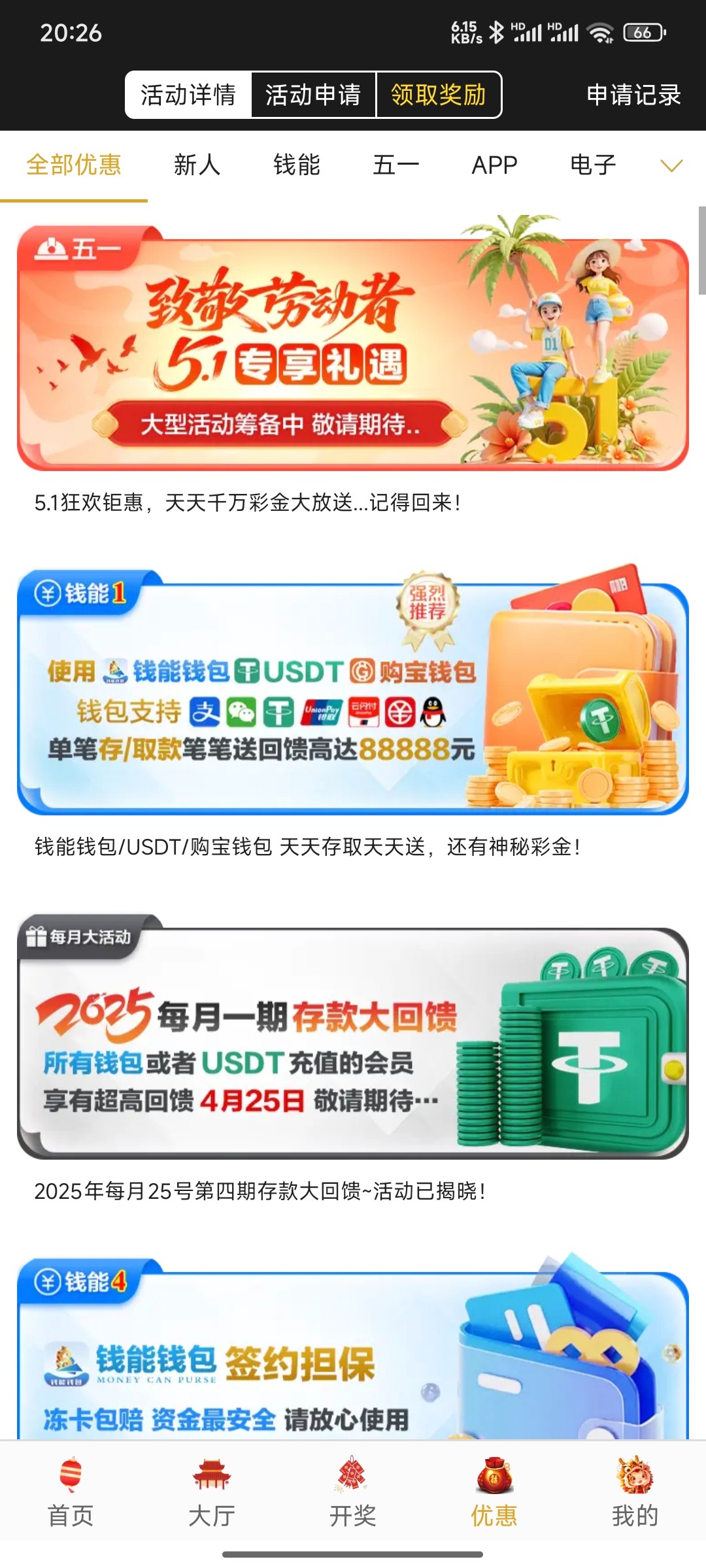Open the 开奖 tab
The width and height of the screenshot is (706, 1568).
353,1496
